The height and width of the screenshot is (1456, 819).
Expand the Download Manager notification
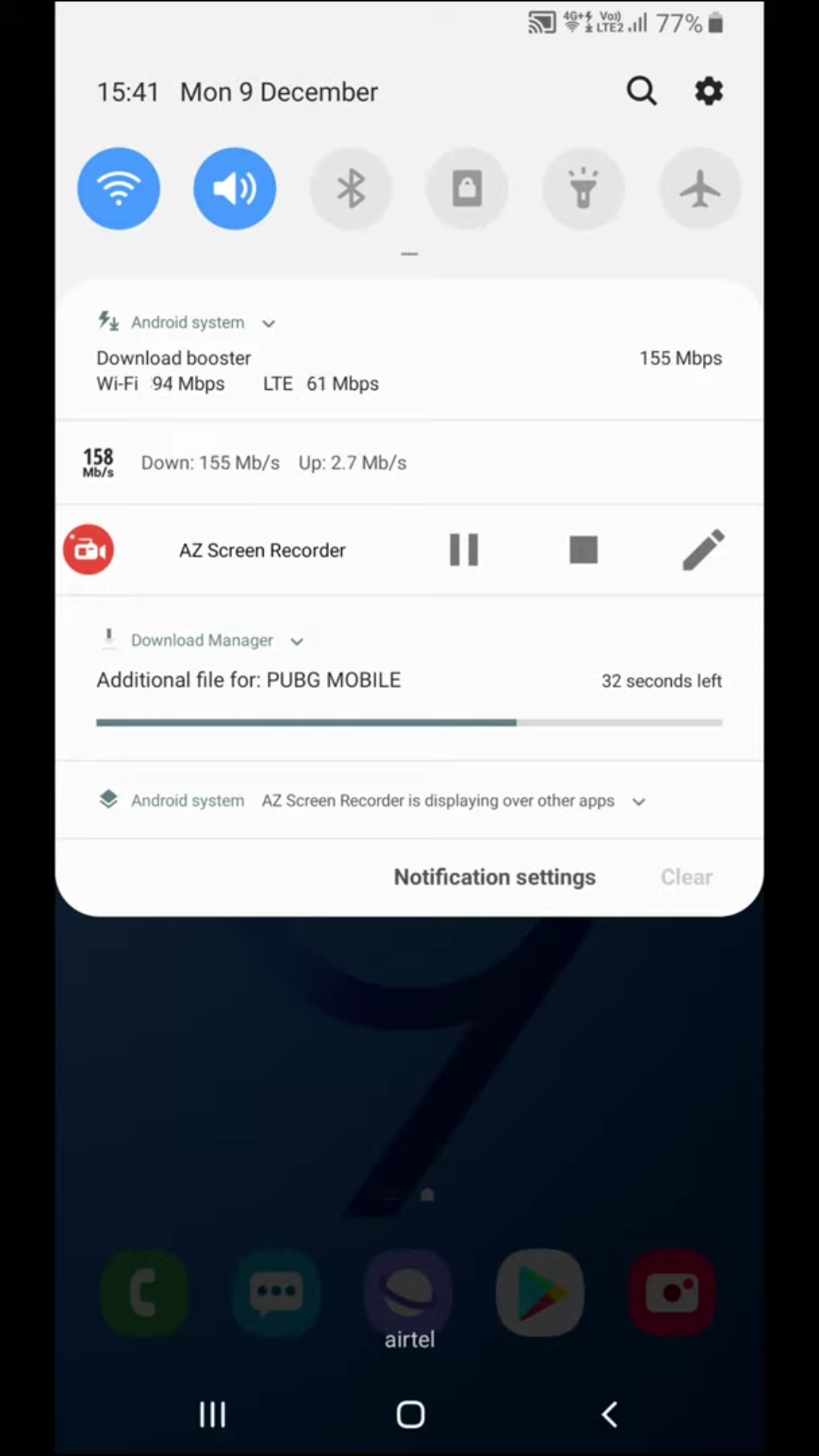pyautogui.click(x=297, y=642)
